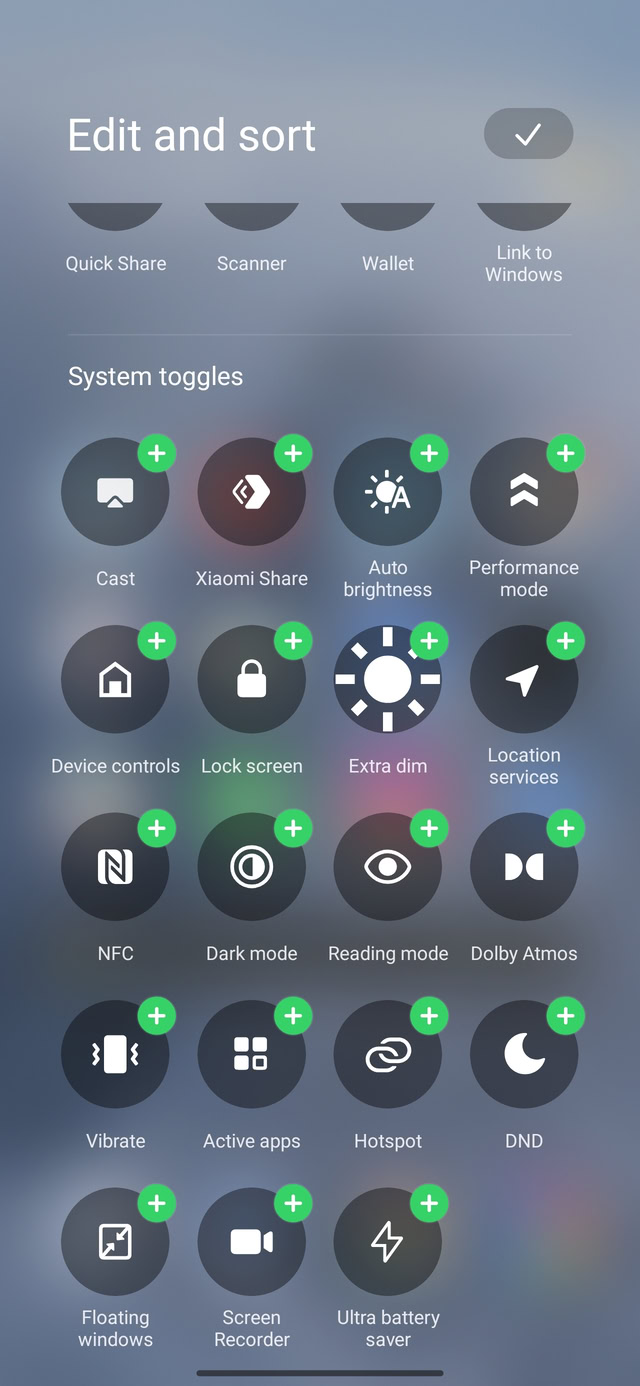This screenshot has width=640, height=1386.
Task: Add the Screen Recorder tile
Action: click(x=293, y=1203)
